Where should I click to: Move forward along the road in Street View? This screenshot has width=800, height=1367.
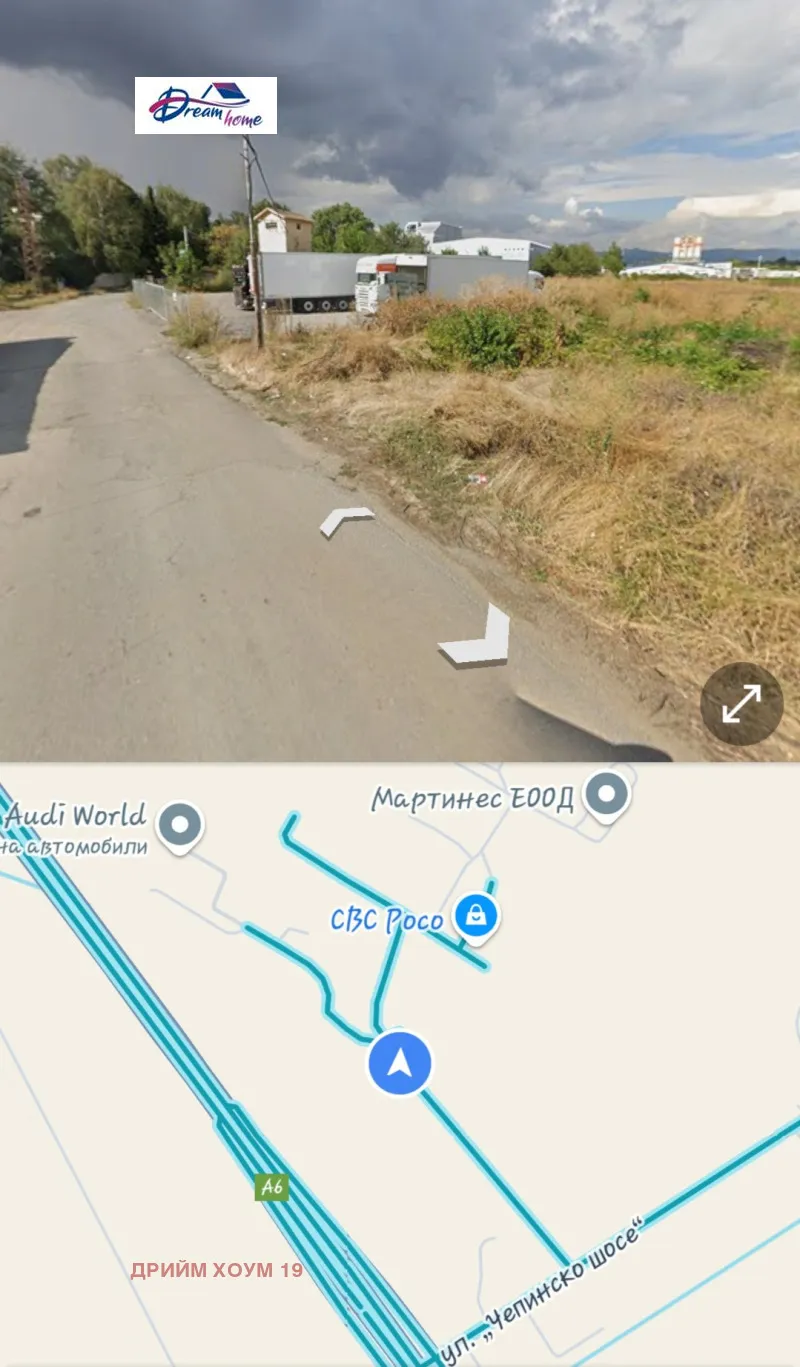click(x=346, y=519)
